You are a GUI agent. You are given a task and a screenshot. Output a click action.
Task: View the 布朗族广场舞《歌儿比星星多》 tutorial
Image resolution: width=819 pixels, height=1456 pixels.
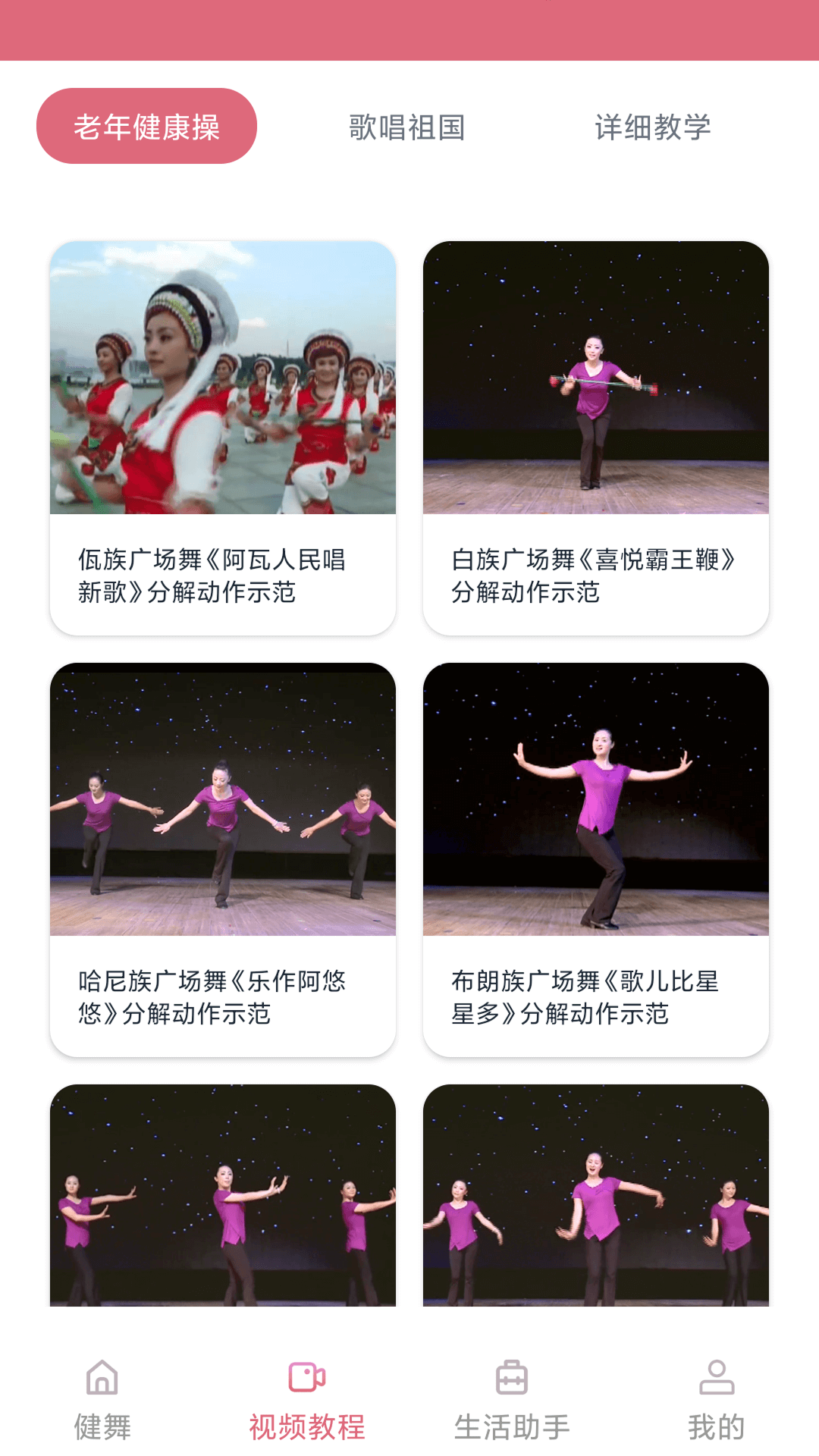596,860
